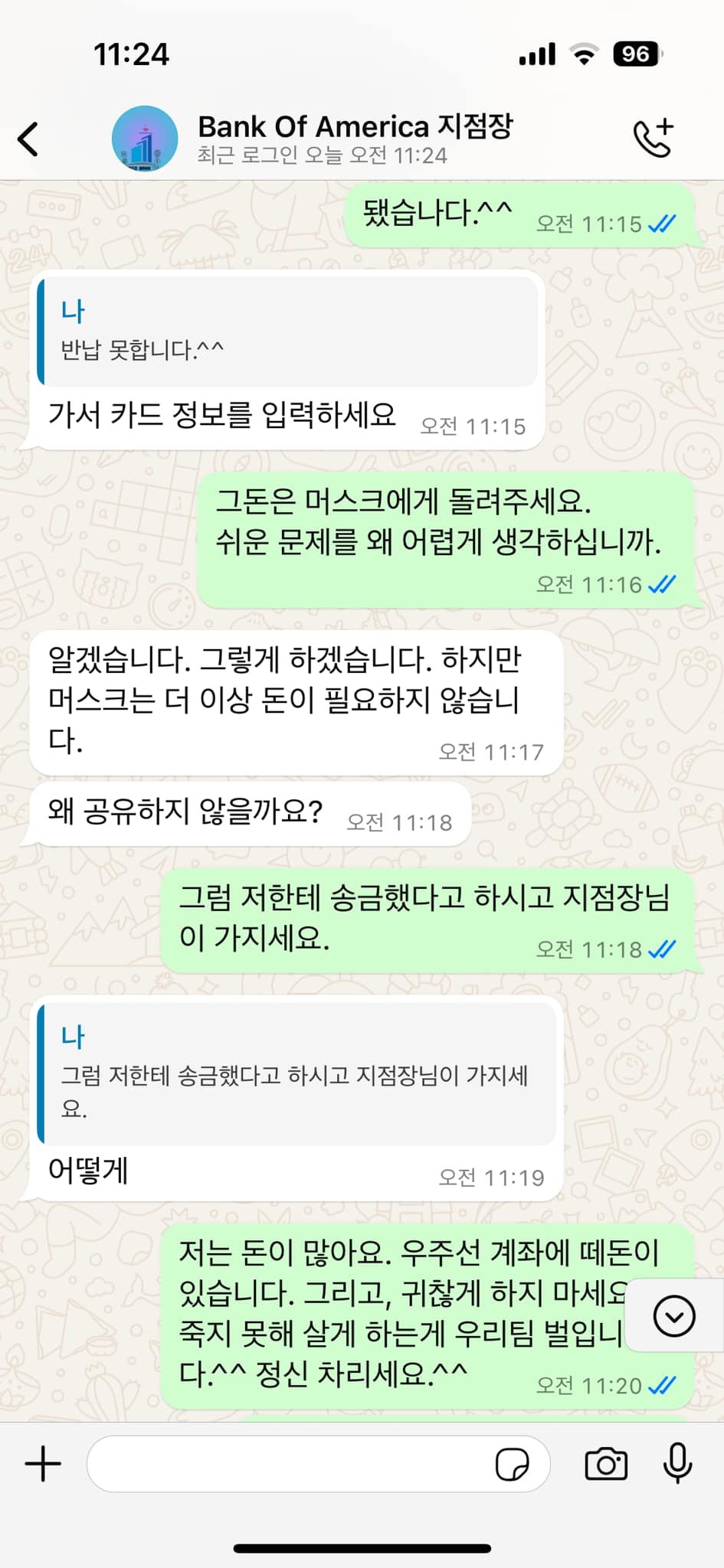Open the attachment plus menu
The image size is (724, 1568).
[43, 1465]
